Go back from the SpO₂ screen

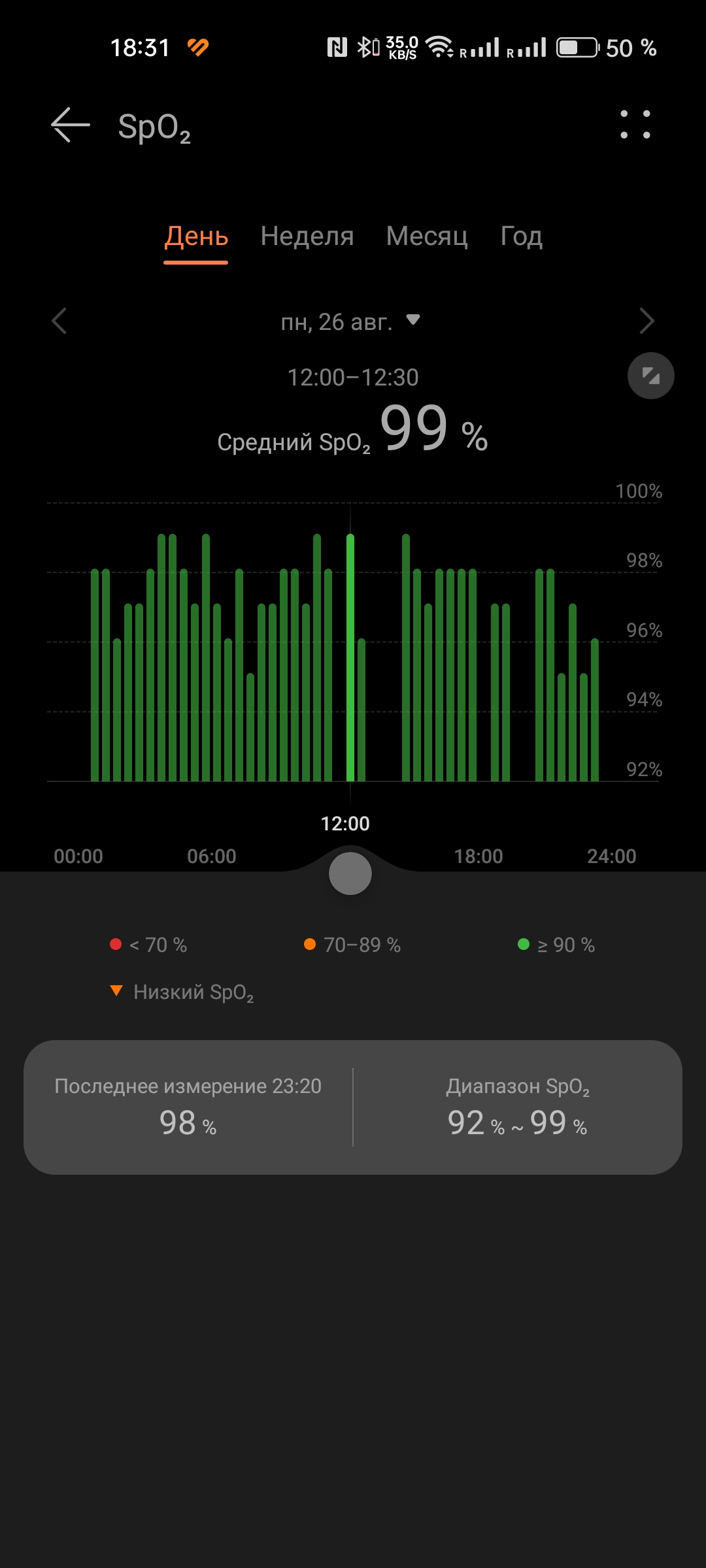pos(71,125)
